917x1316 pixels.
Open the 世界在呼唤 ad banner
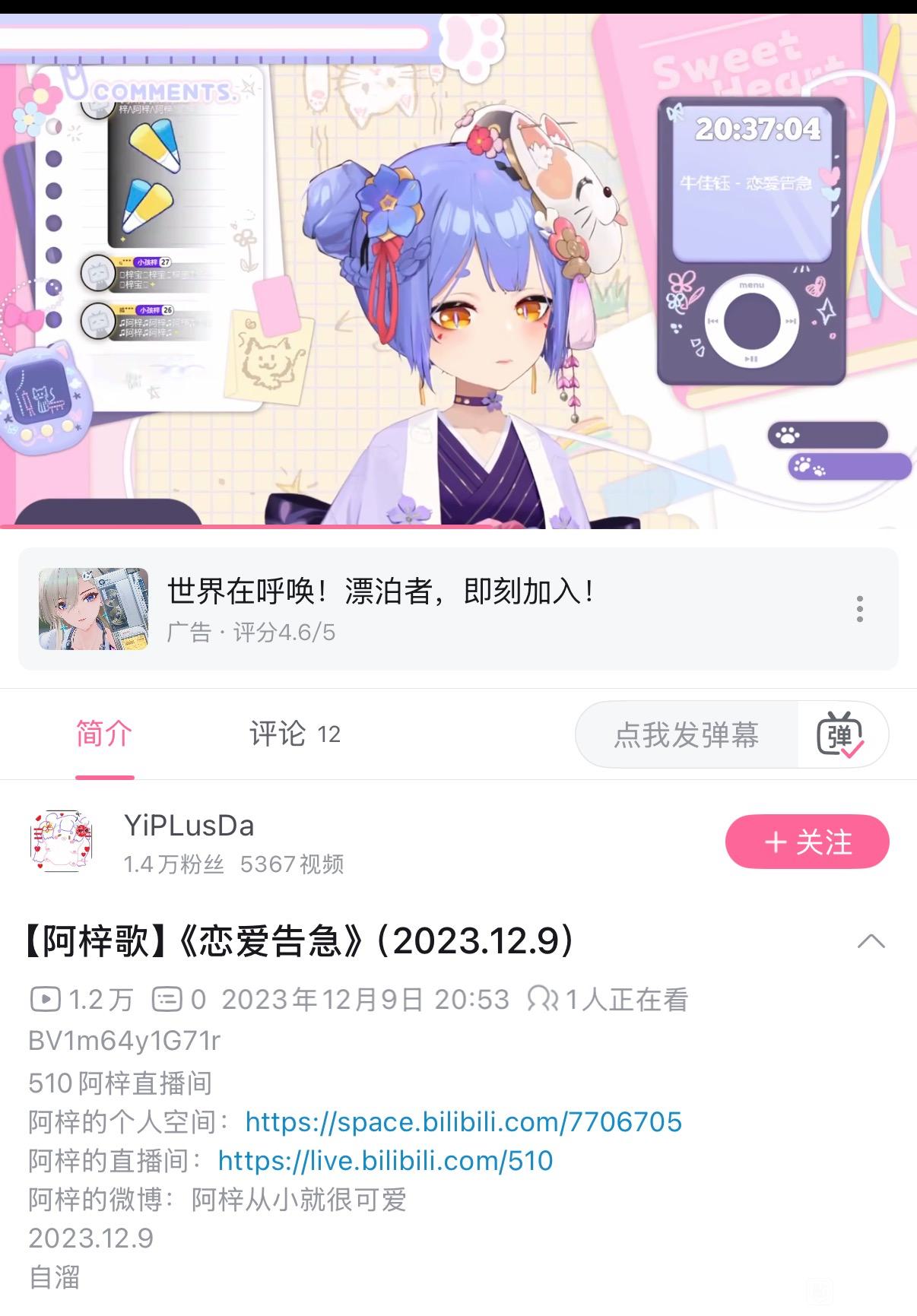380,608
